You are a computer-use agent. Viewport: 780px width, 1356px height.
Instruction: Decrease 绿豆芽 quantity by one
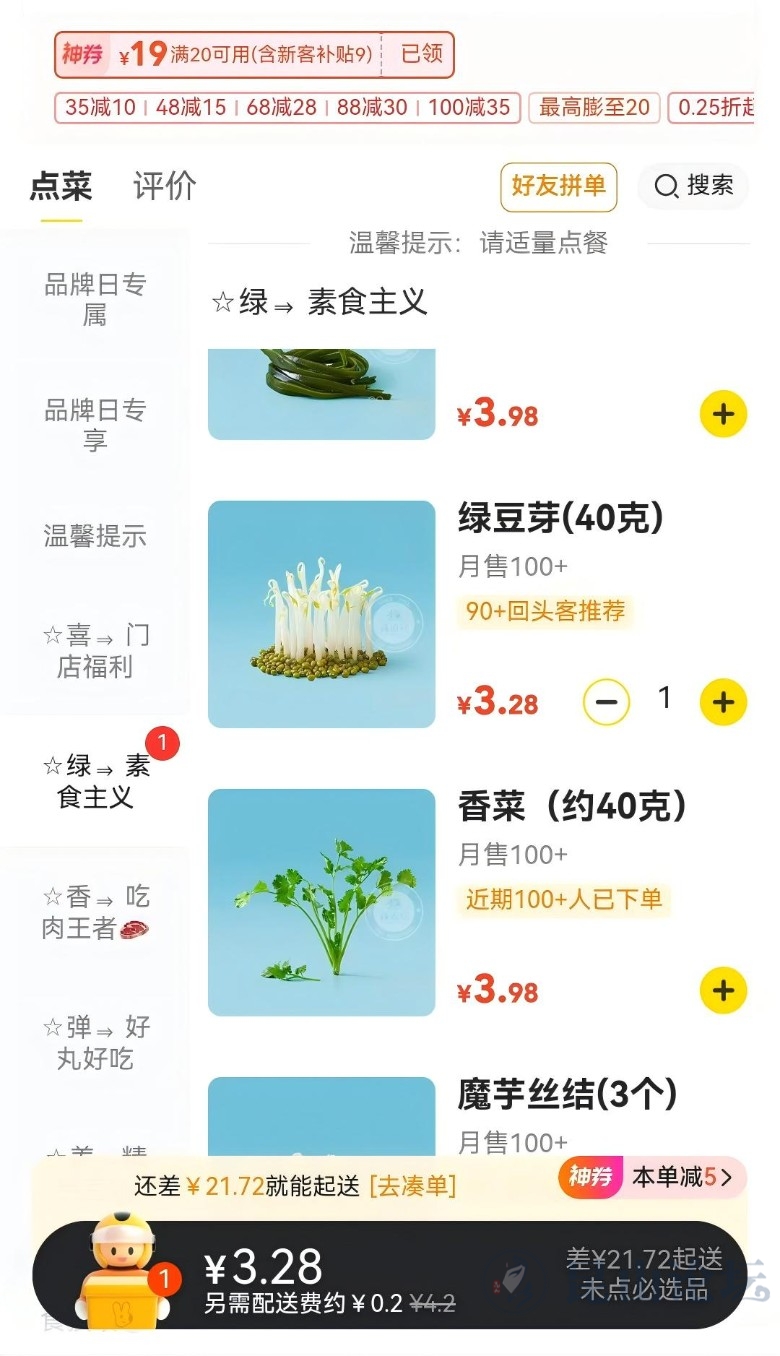pyautogui.click(x=606, y=702)
